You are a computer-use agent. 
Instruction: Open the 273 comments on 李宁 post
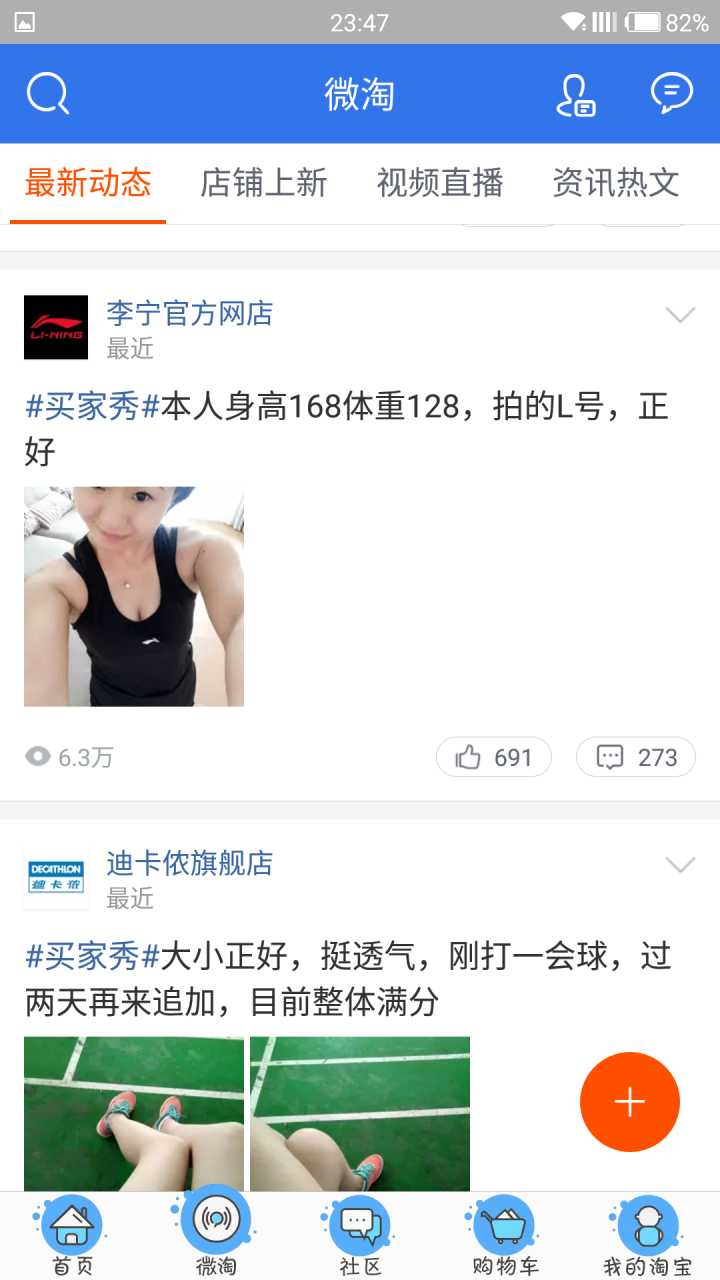point(636,757)
